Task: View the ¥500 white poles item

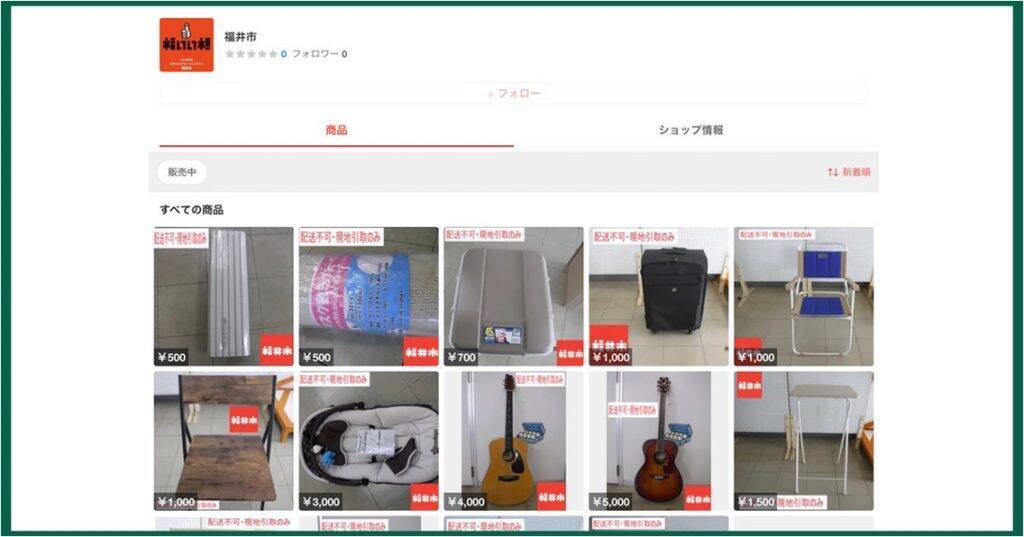Action: tap(223, 296)
